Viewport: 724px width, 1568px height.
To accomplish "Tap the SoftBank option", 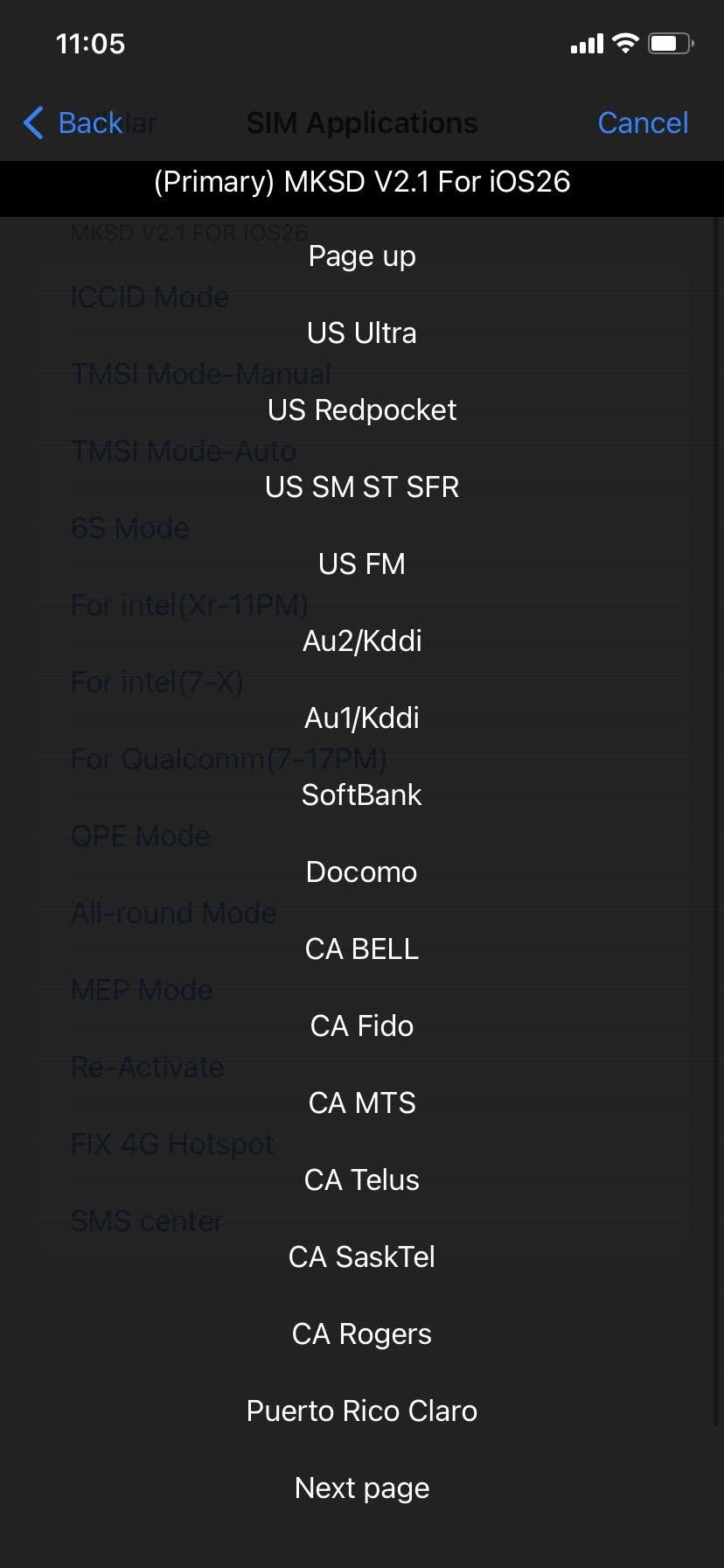I will 361,794.
